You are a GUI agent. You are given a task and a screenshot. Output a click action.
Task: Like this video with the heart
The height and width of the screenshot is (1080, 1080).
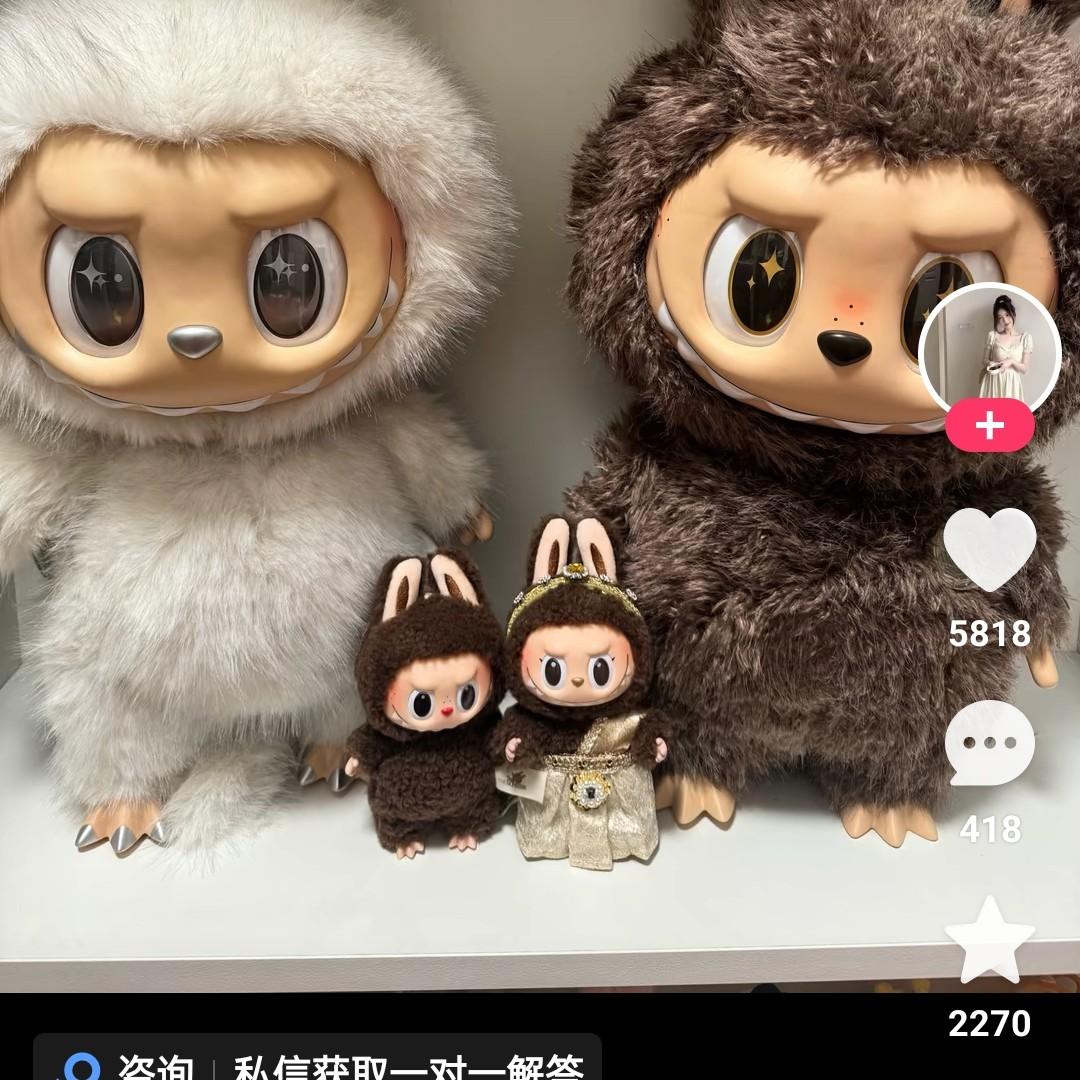click(990, 549)
